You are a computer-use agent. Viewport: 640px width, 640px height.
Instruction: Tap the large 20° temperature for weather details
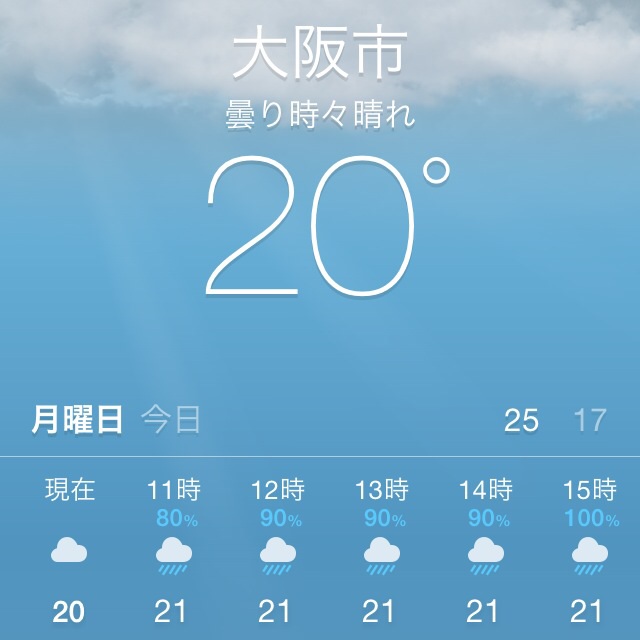tap(318, 230)
